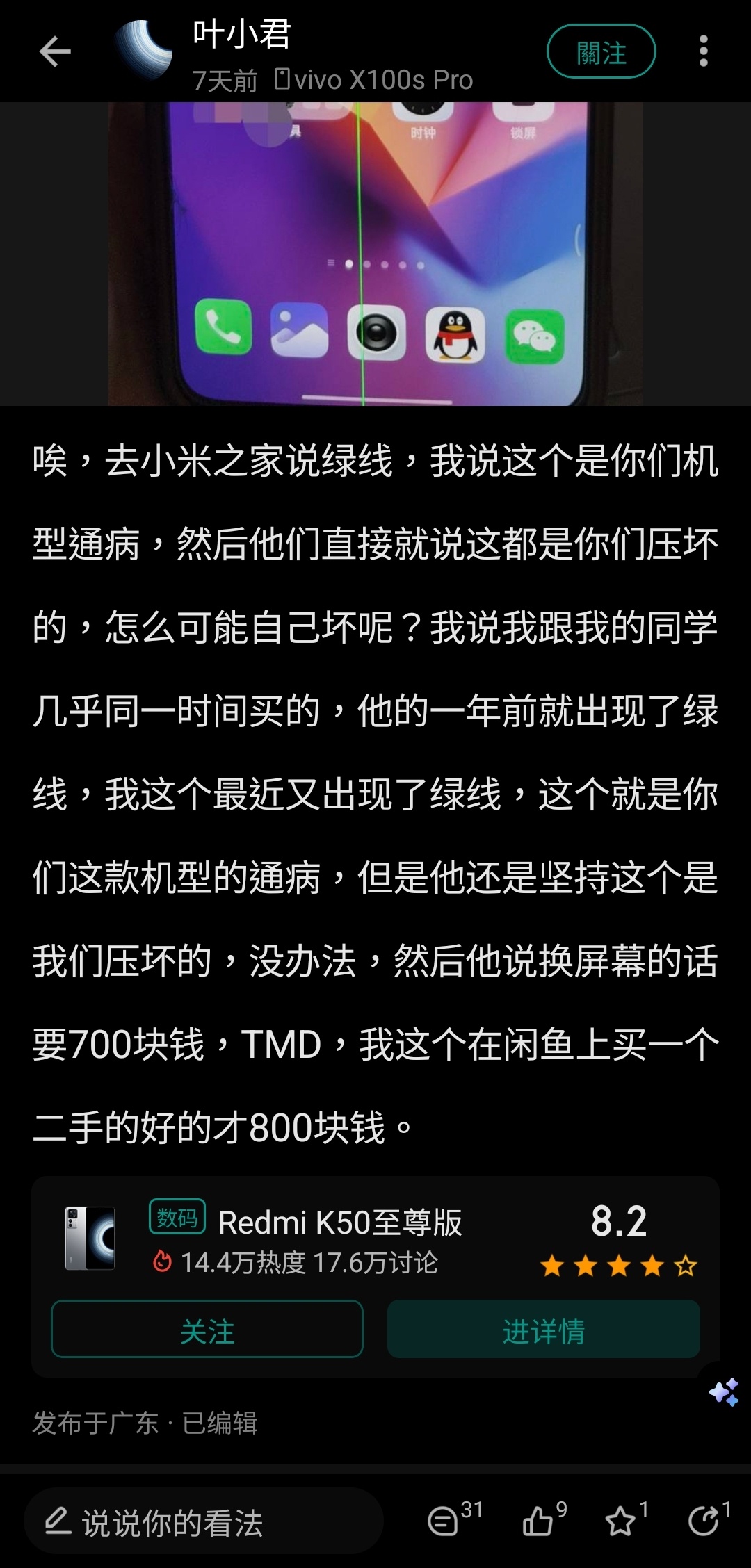Go back using the top-left arrow
This screenshot has width=751, height=1568.
[x=55, y=51]
